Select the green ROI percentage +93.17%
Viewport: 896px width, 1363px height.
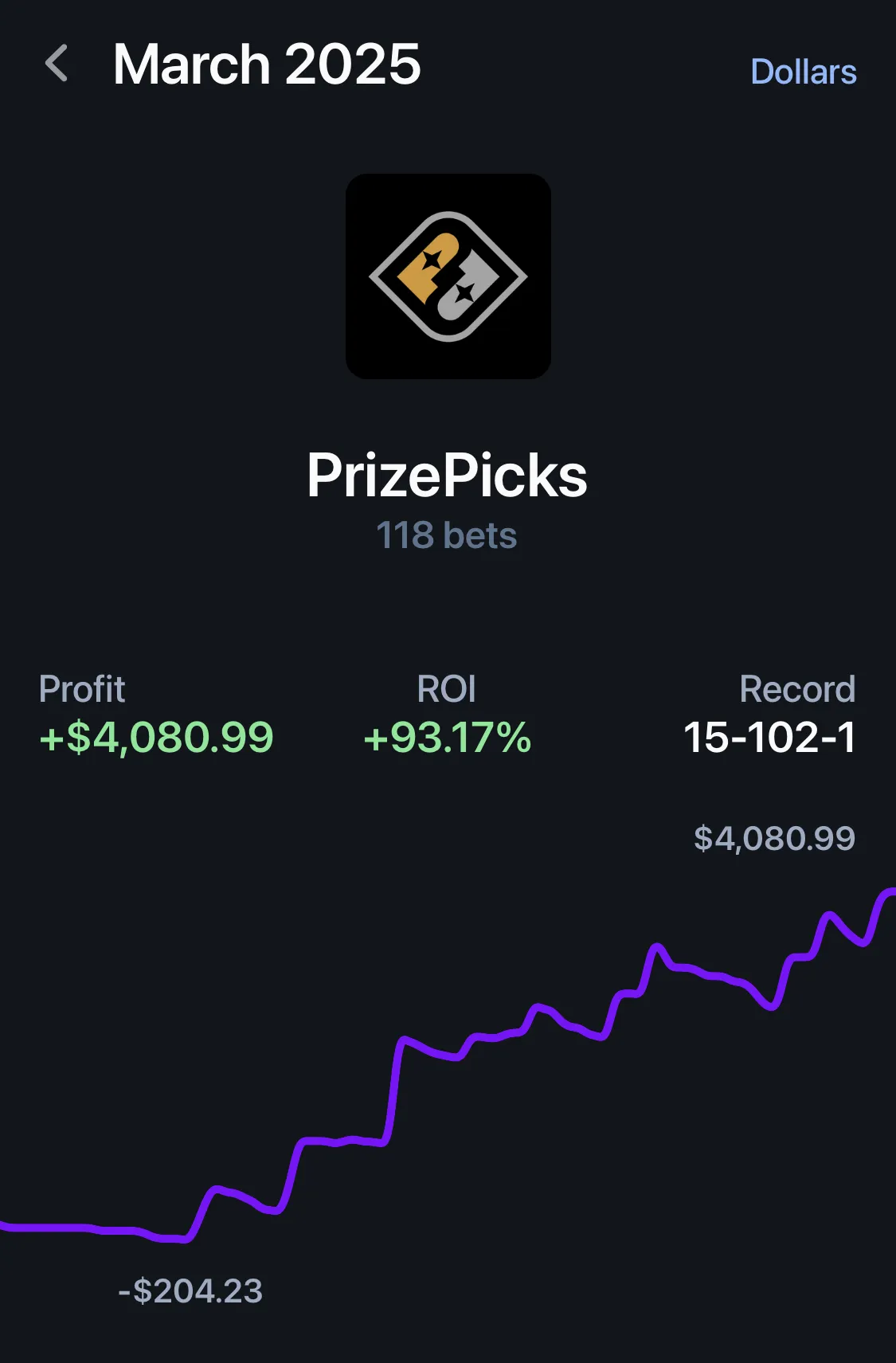point(448,738)
